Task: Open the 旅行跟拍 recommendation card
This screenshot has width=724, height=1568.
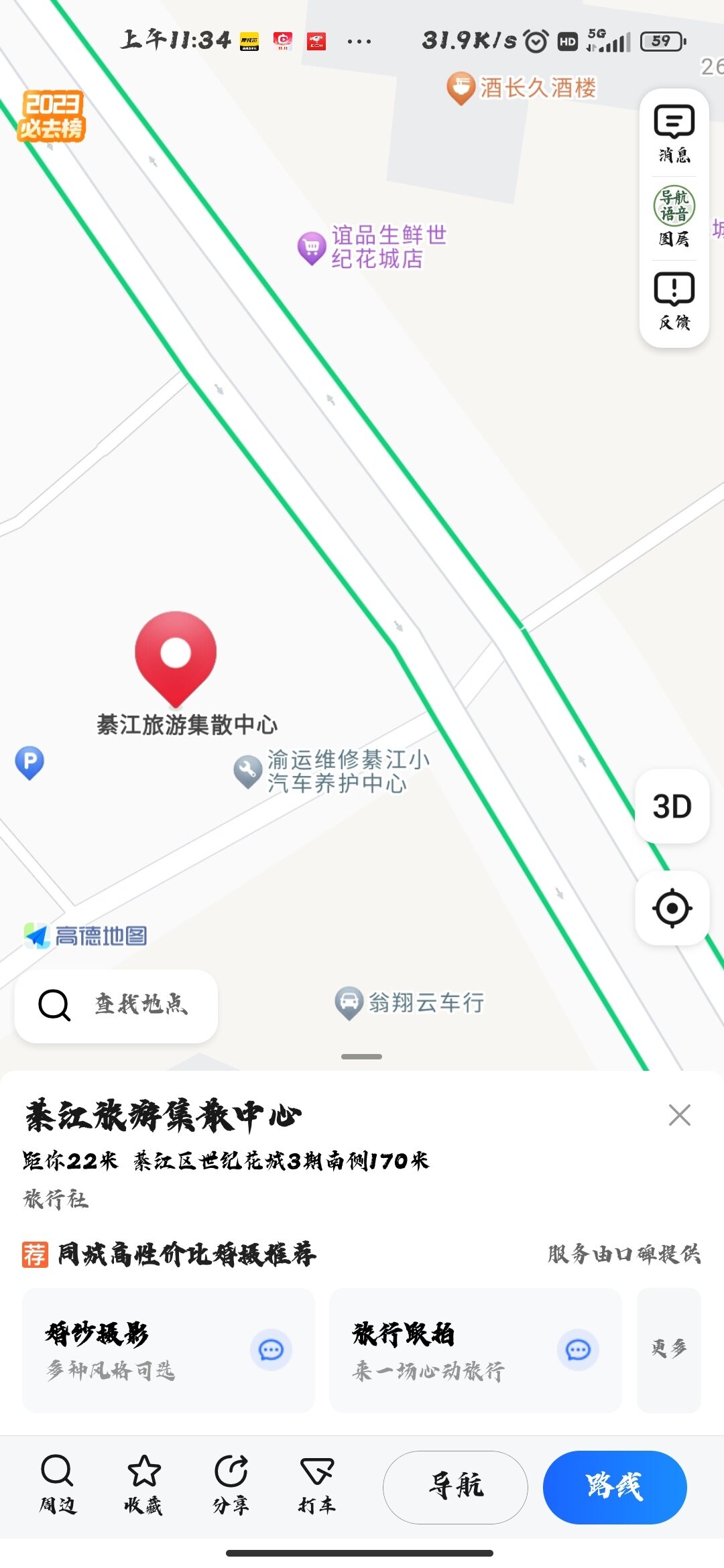Action: point(475,1350)
